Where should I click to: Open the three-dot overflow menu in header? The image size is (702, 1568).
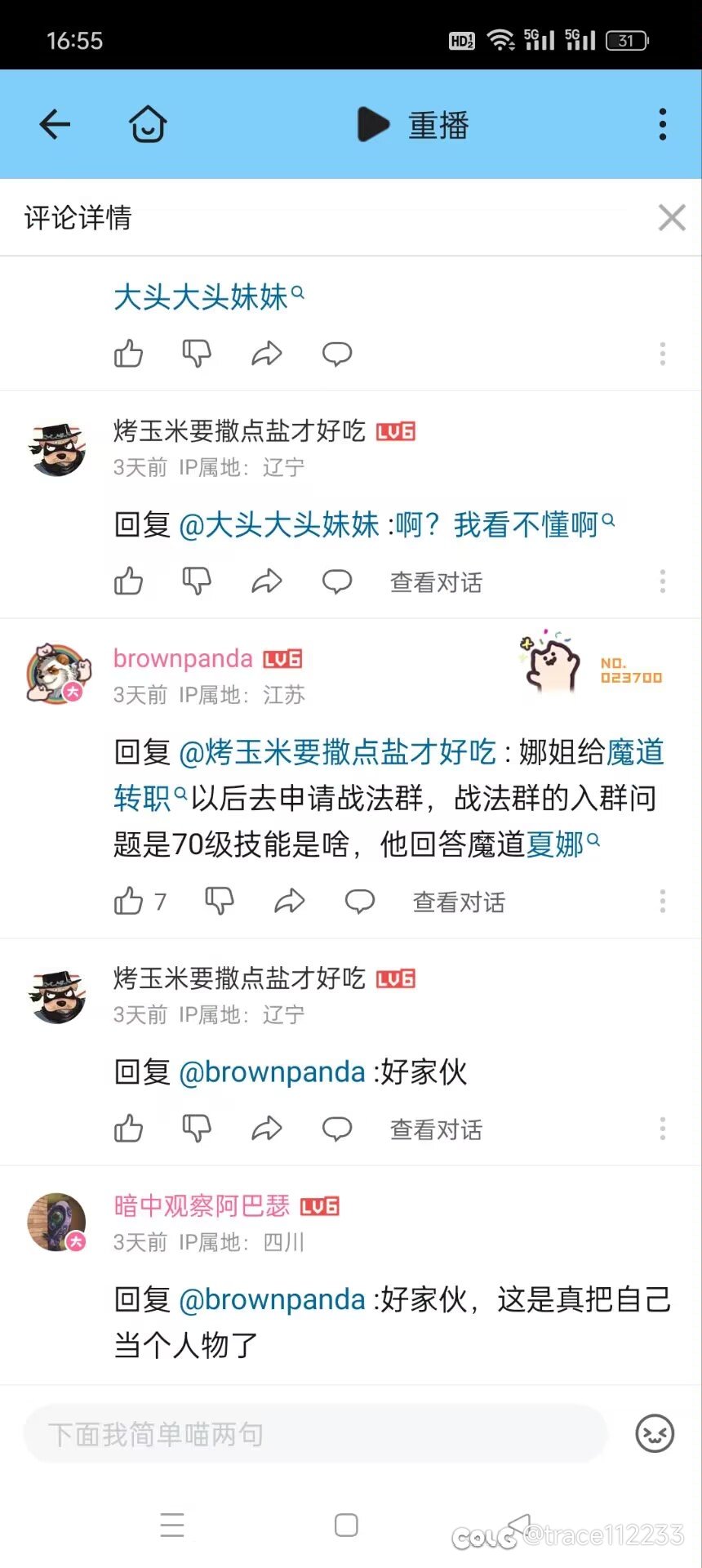tap(662, 125)
